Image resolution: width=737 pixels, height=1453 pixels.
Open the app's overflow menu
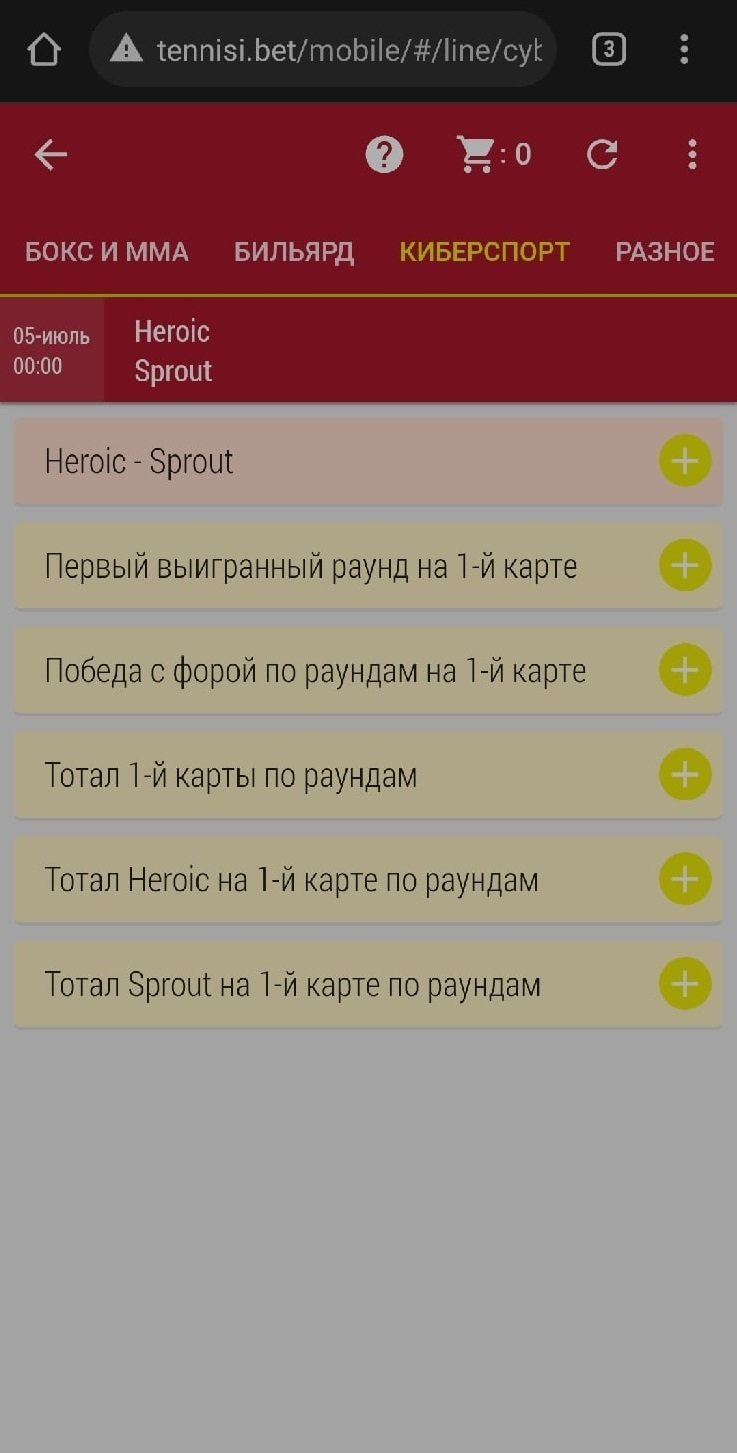692,154
